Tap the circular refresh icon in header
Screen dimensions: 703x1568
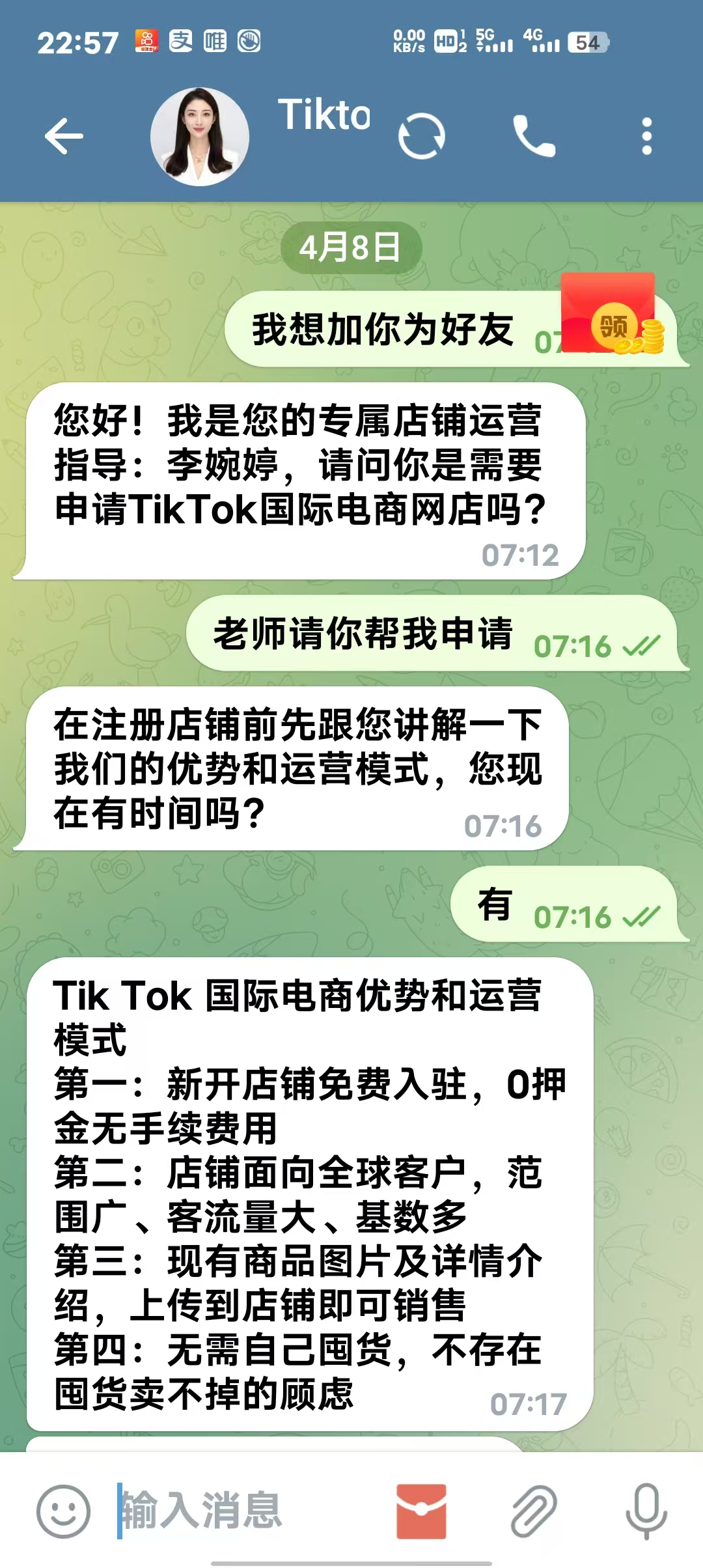coord(421,136)
